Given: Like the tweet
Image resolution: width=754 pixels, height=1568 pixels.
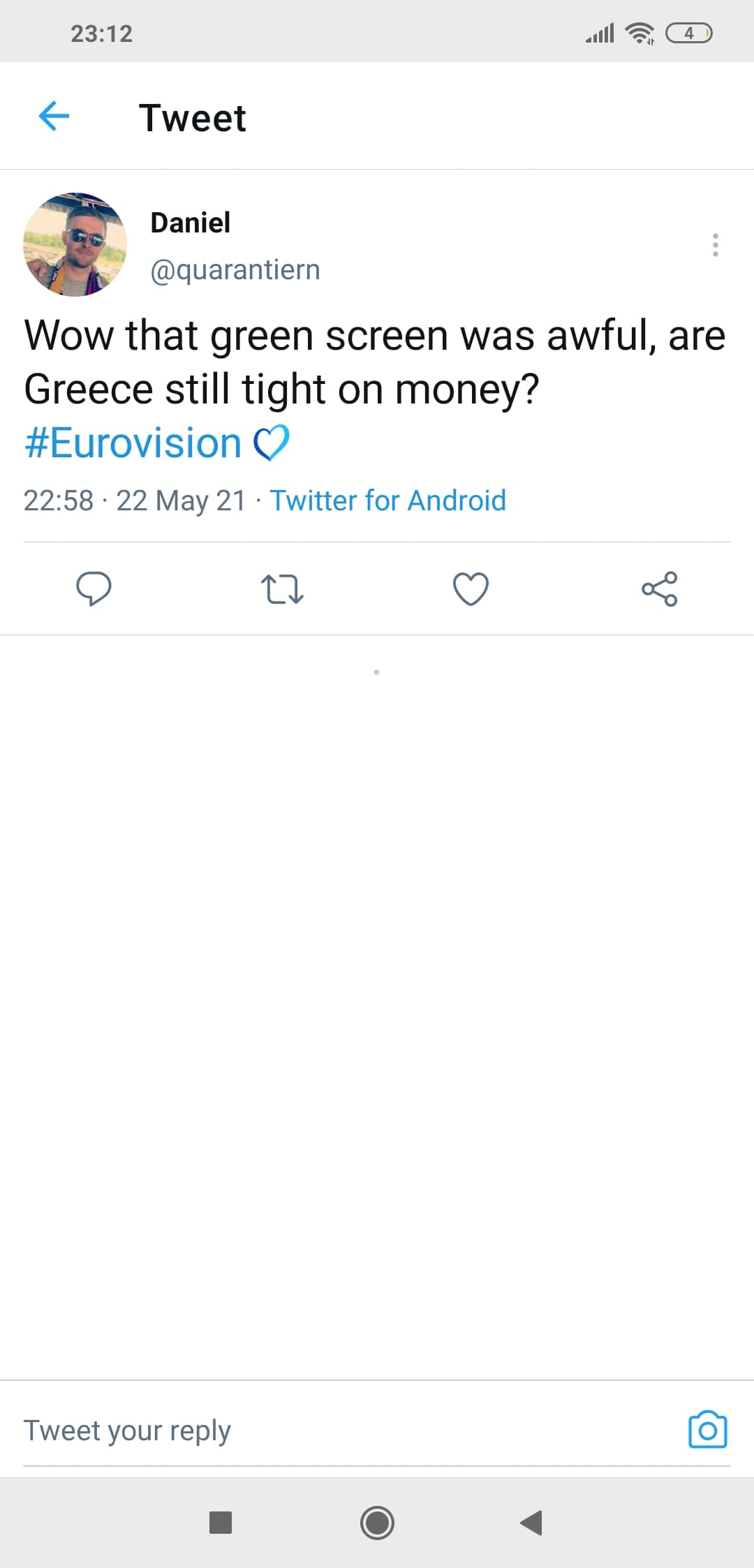Looking at the screenshot, I should tap(470, 590).
